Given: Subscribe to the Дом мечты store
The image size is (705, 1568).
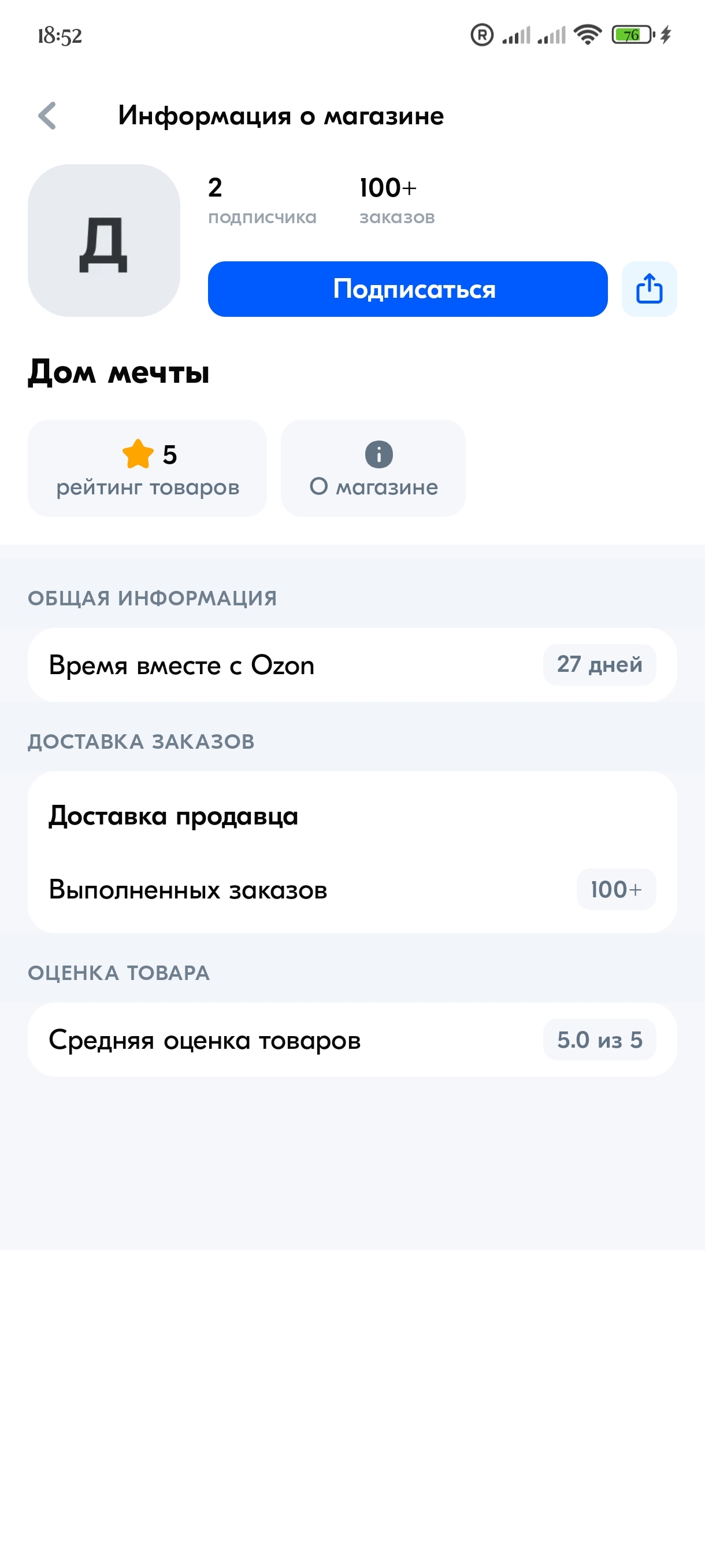Looking at the screenshot, I should coord(407,289).
